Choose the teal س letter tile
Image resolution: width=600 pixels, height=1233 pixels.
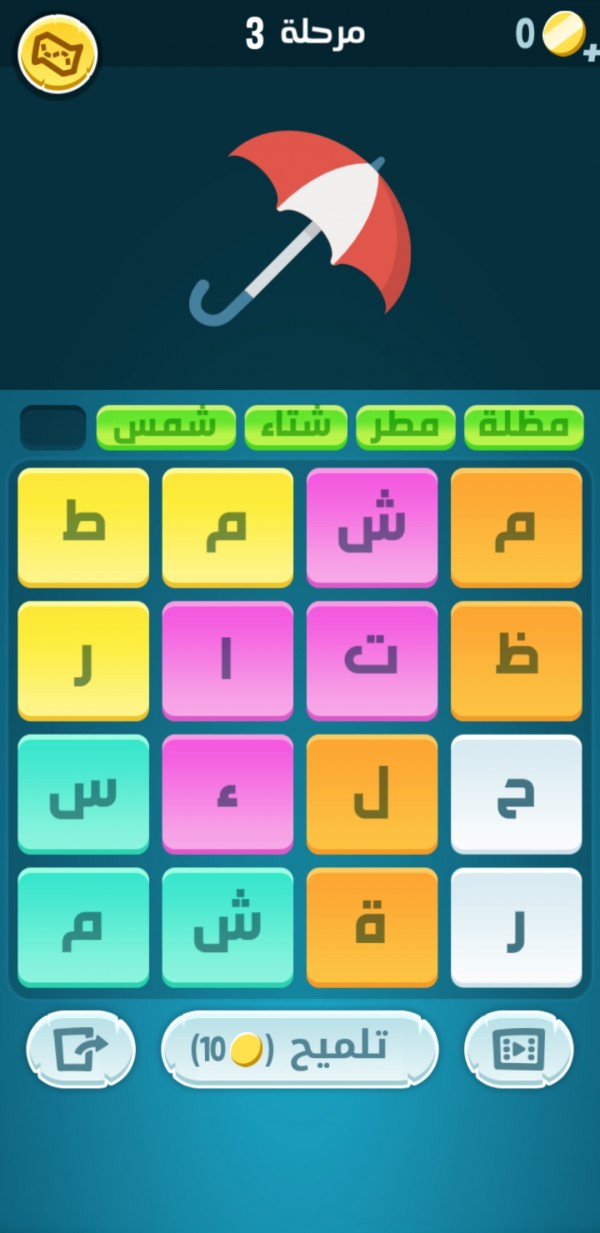pos(83,794)
